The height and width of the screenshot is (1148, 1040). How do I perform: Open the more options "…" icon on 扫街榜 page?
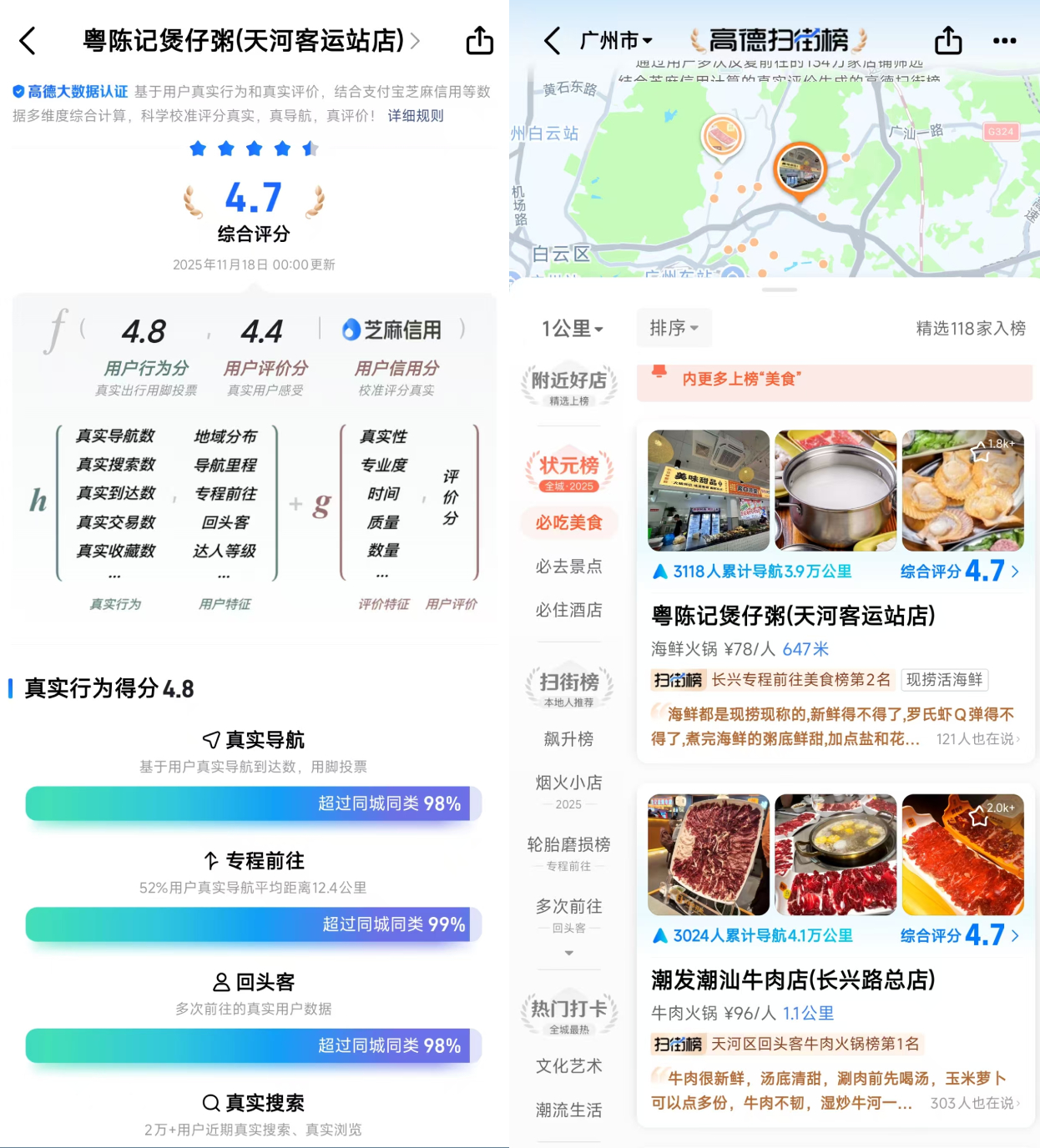click(x=1006, y=38)
